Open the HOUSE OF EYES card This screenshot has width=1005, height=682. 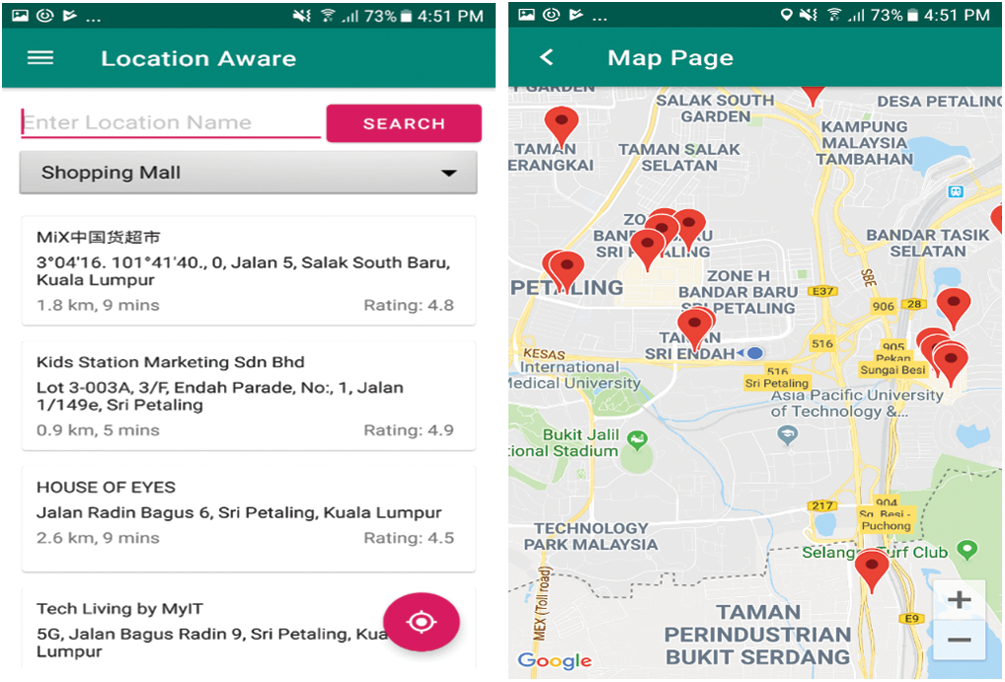point(248,512)
